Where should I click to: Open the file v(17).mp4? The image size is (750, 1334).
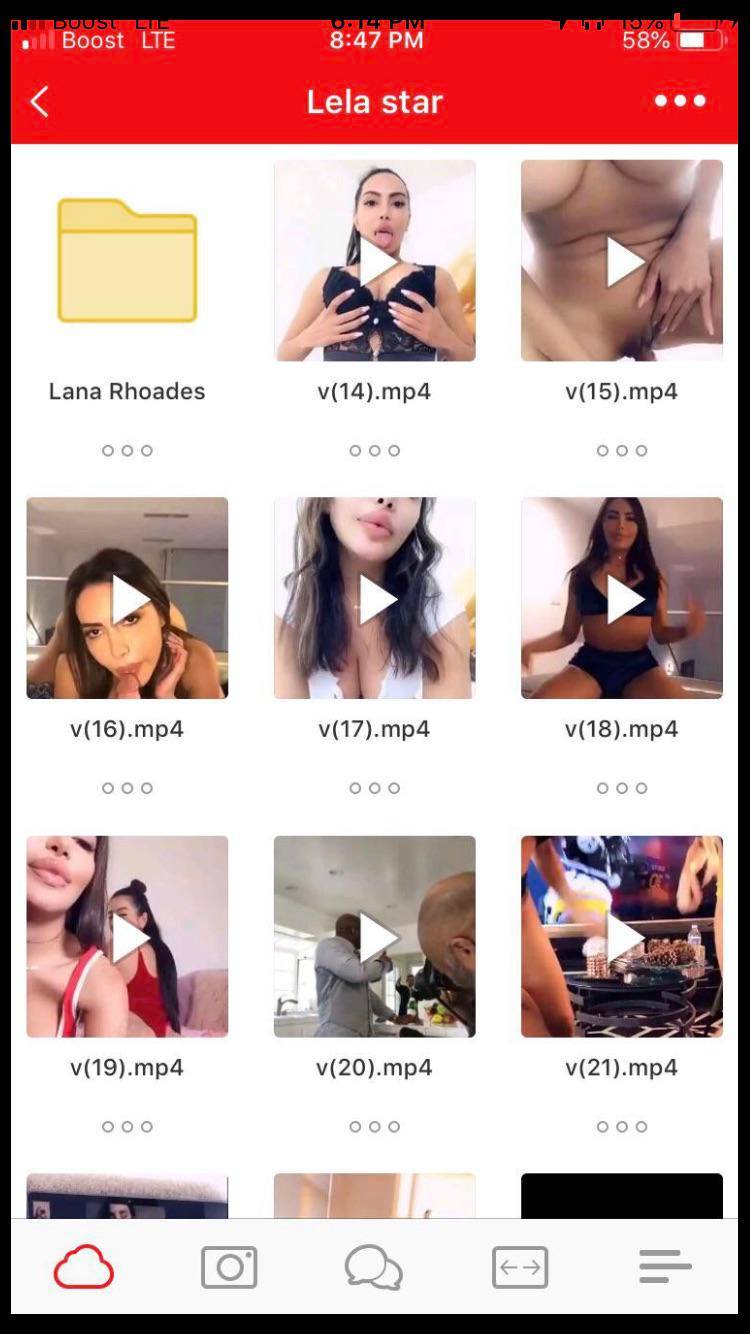pos(375,598)
